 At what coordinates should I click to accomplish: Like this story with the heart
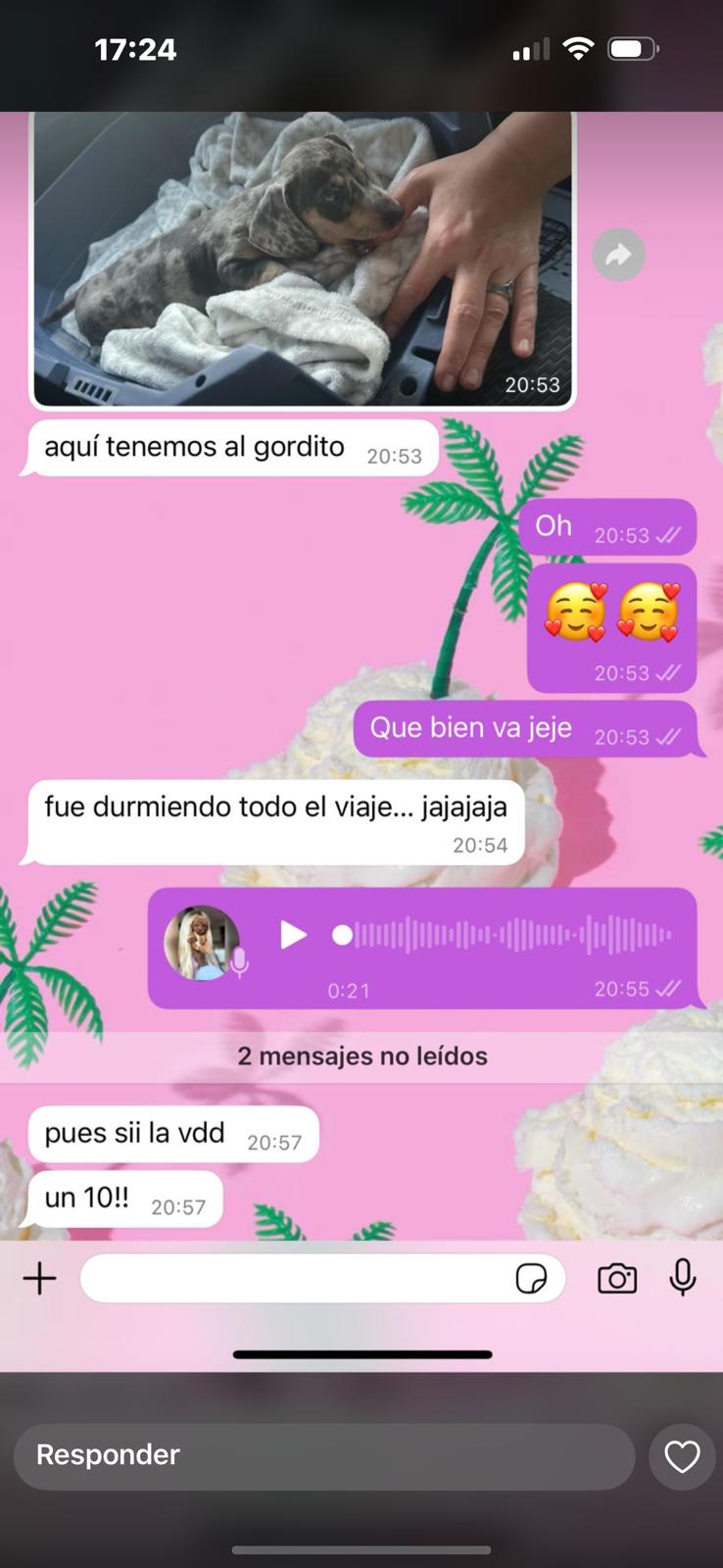tap(682, 1456)
